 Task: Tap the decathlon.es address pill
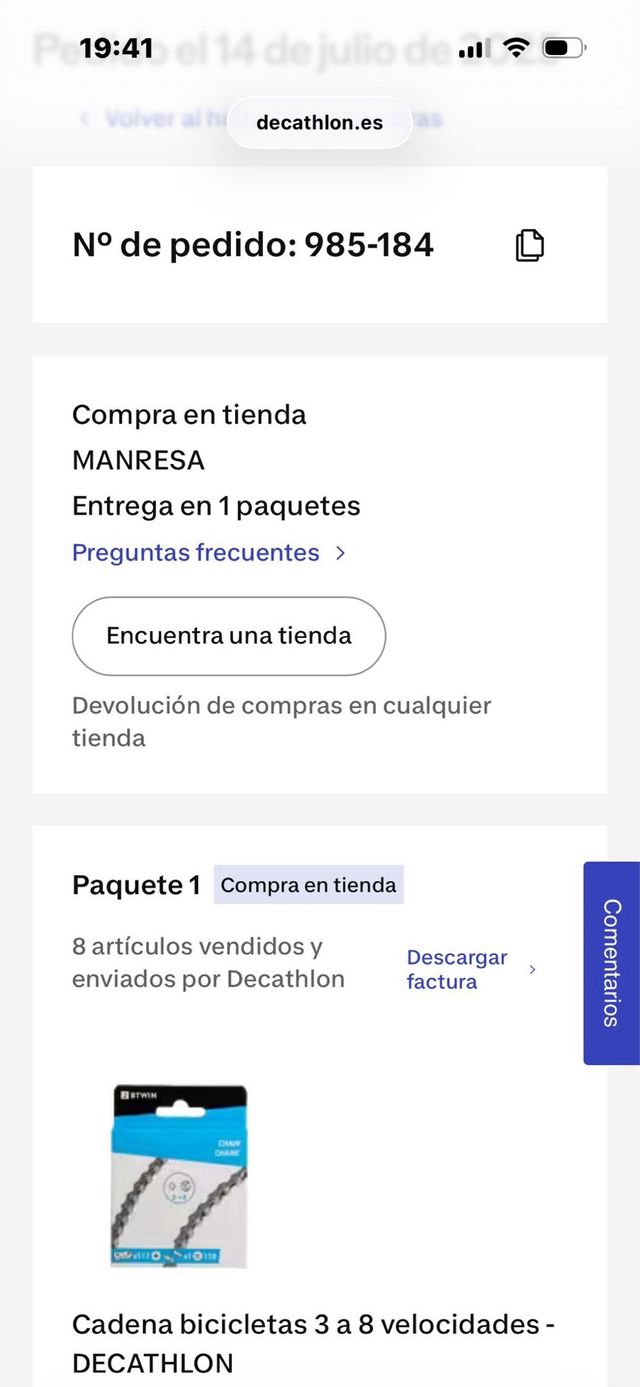[x=320, y=123]
